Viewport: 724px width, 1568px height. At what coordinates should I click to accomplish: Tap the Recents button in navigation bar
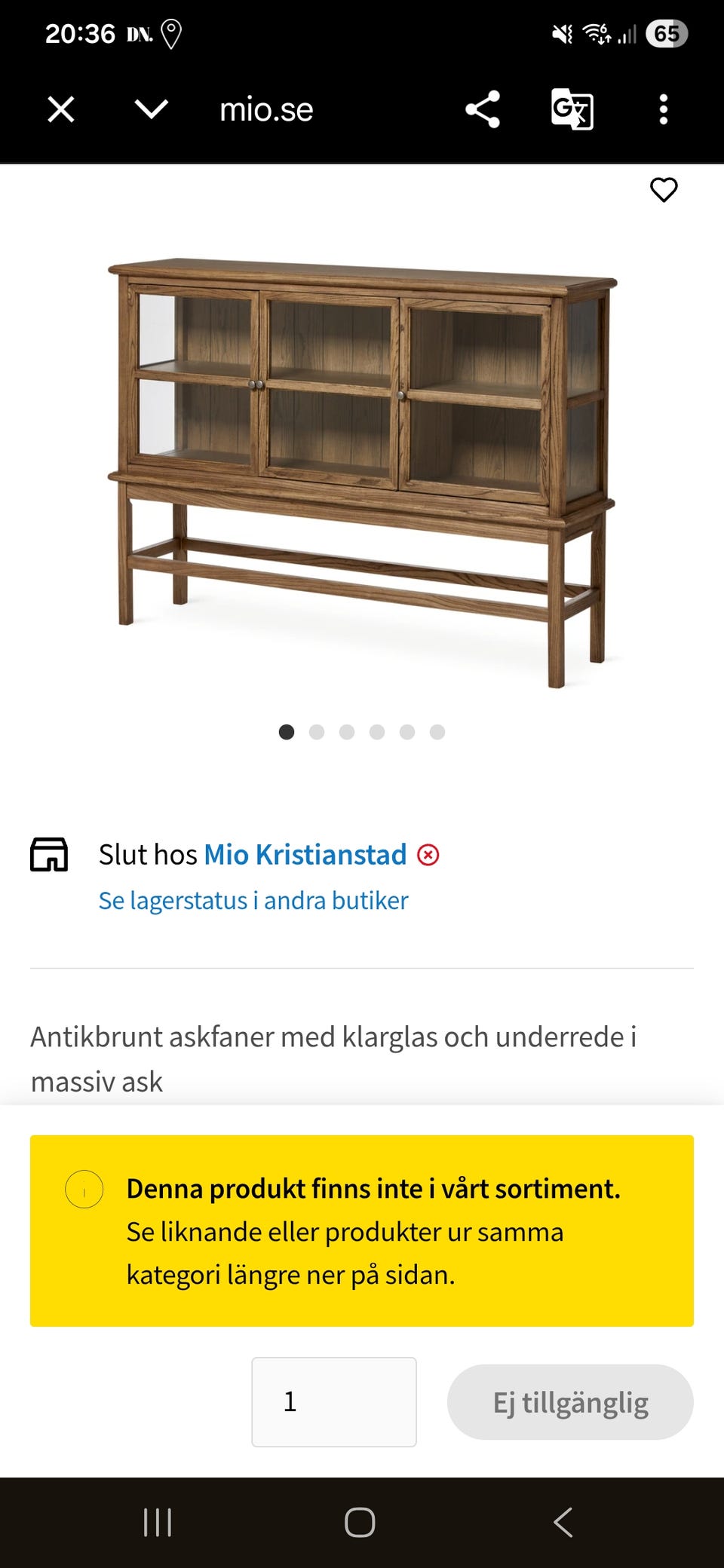(x=156, y=1521)
